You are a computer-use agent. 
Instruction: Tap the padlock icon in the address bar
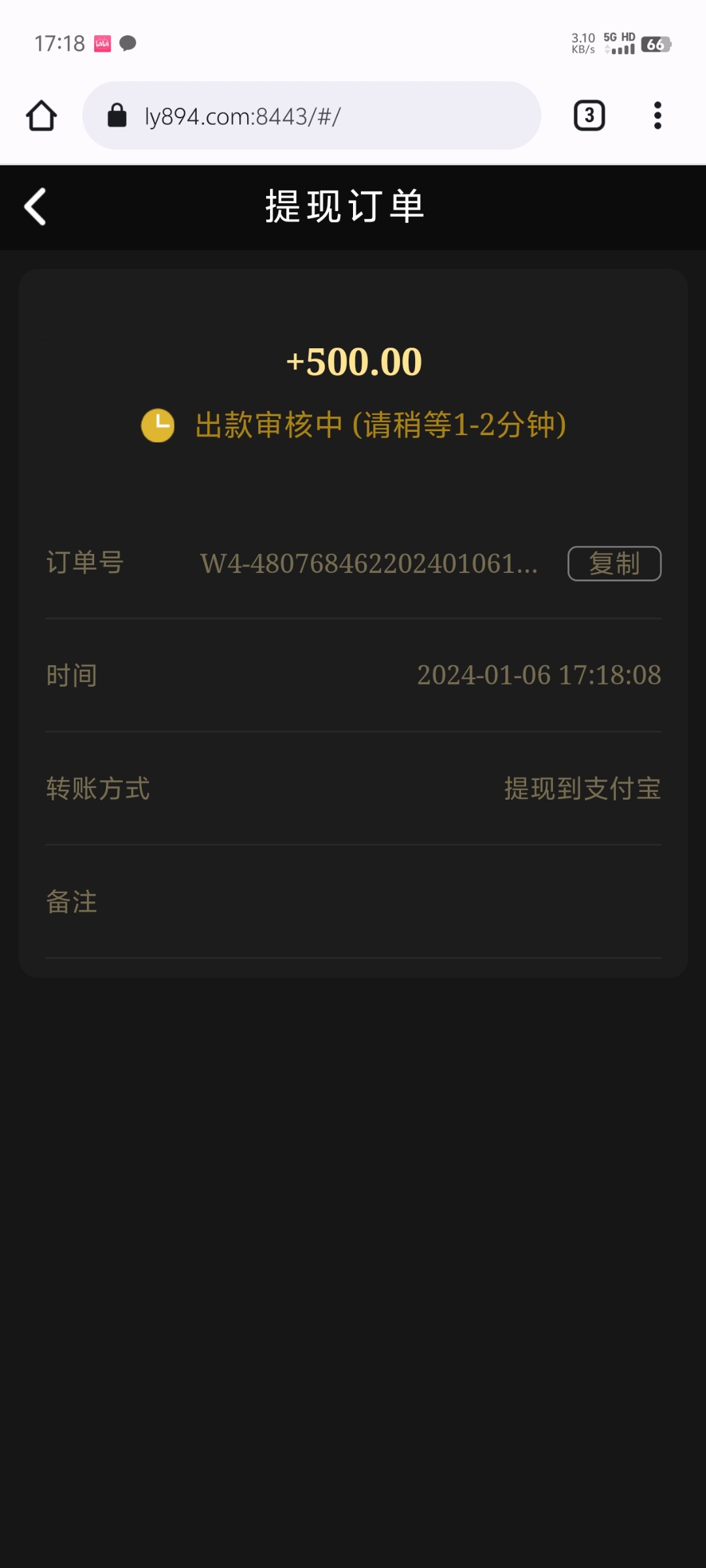click(x=116, y=114)
